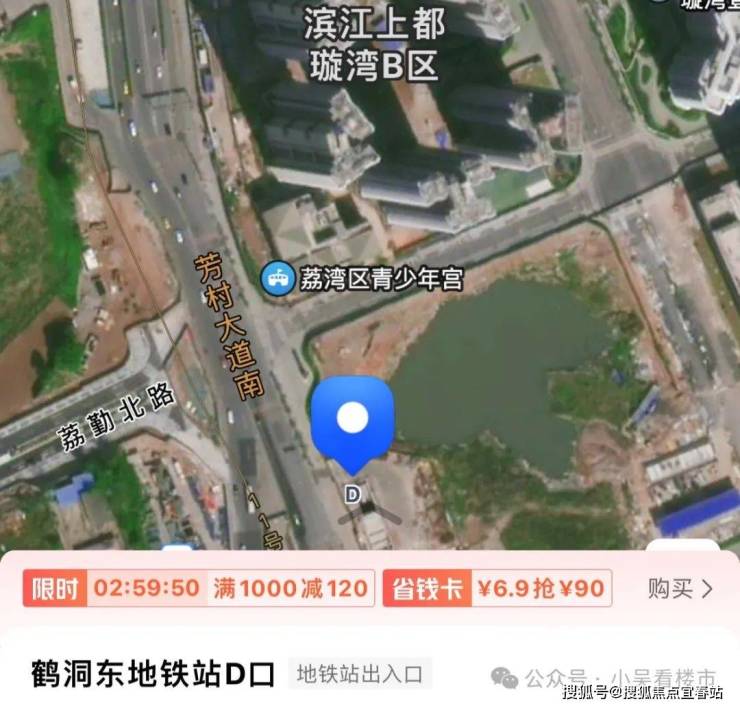Open the 省钱卡 ¥6.9抢¥90 offer

coord(497,588)
